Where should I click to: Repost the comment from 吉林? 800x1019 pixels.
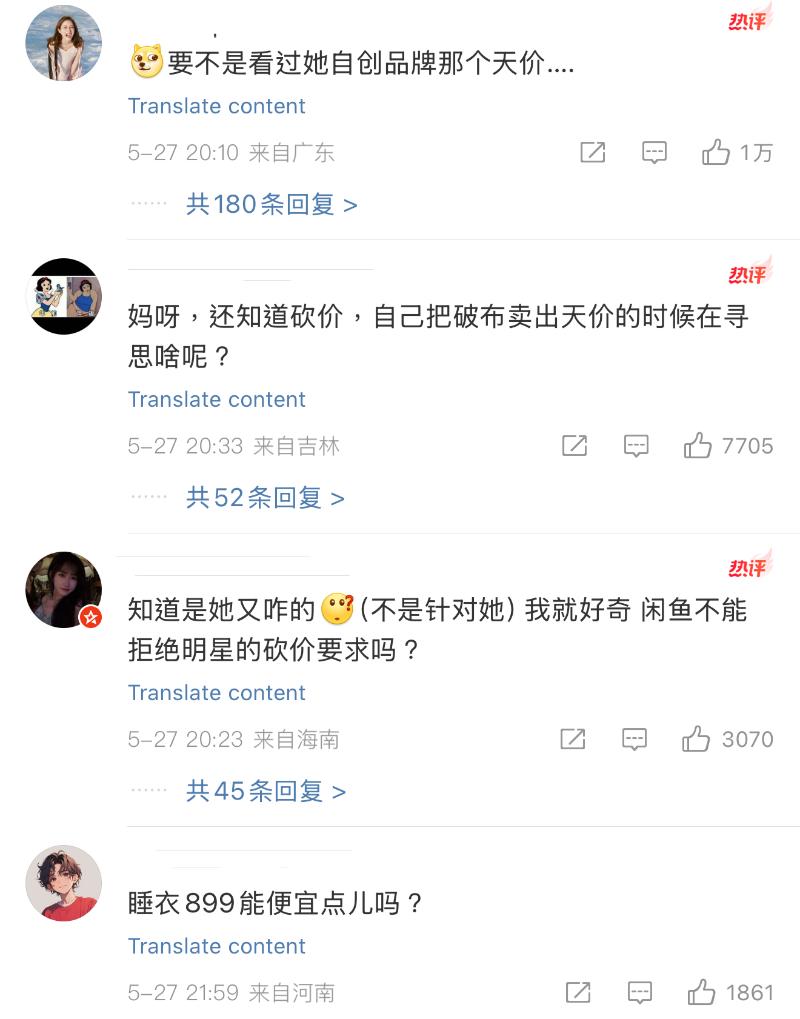pyautogui.click(x=575, y=446)
